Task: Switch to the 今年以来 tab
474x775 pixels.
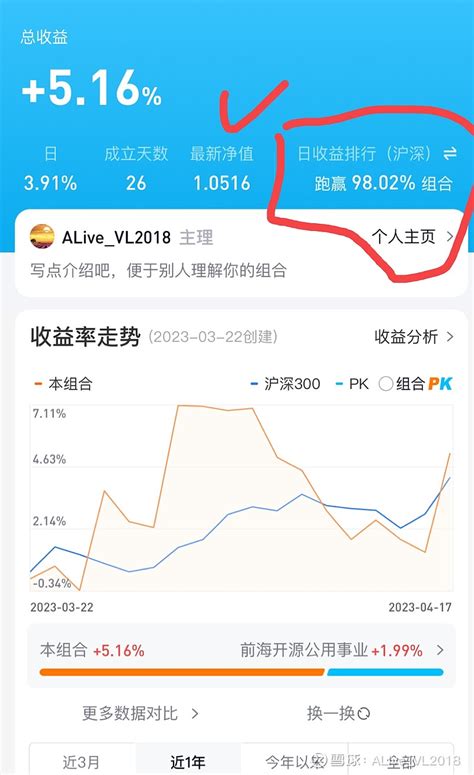Action: pyautogui.click(x=295, y=761)
